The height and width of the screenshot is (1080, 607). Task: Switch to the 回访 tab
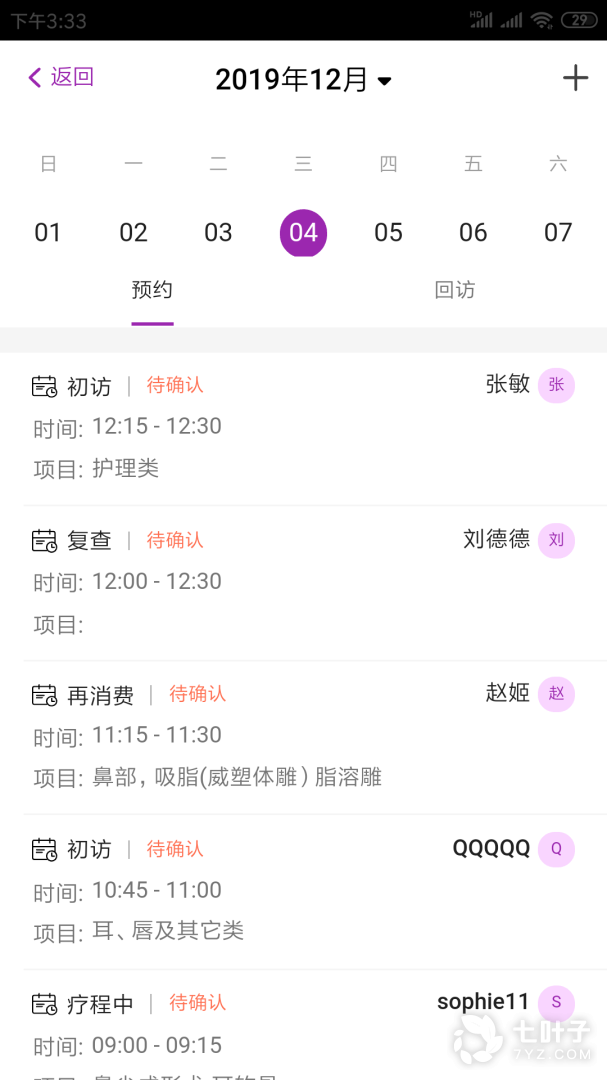(455, 290)
